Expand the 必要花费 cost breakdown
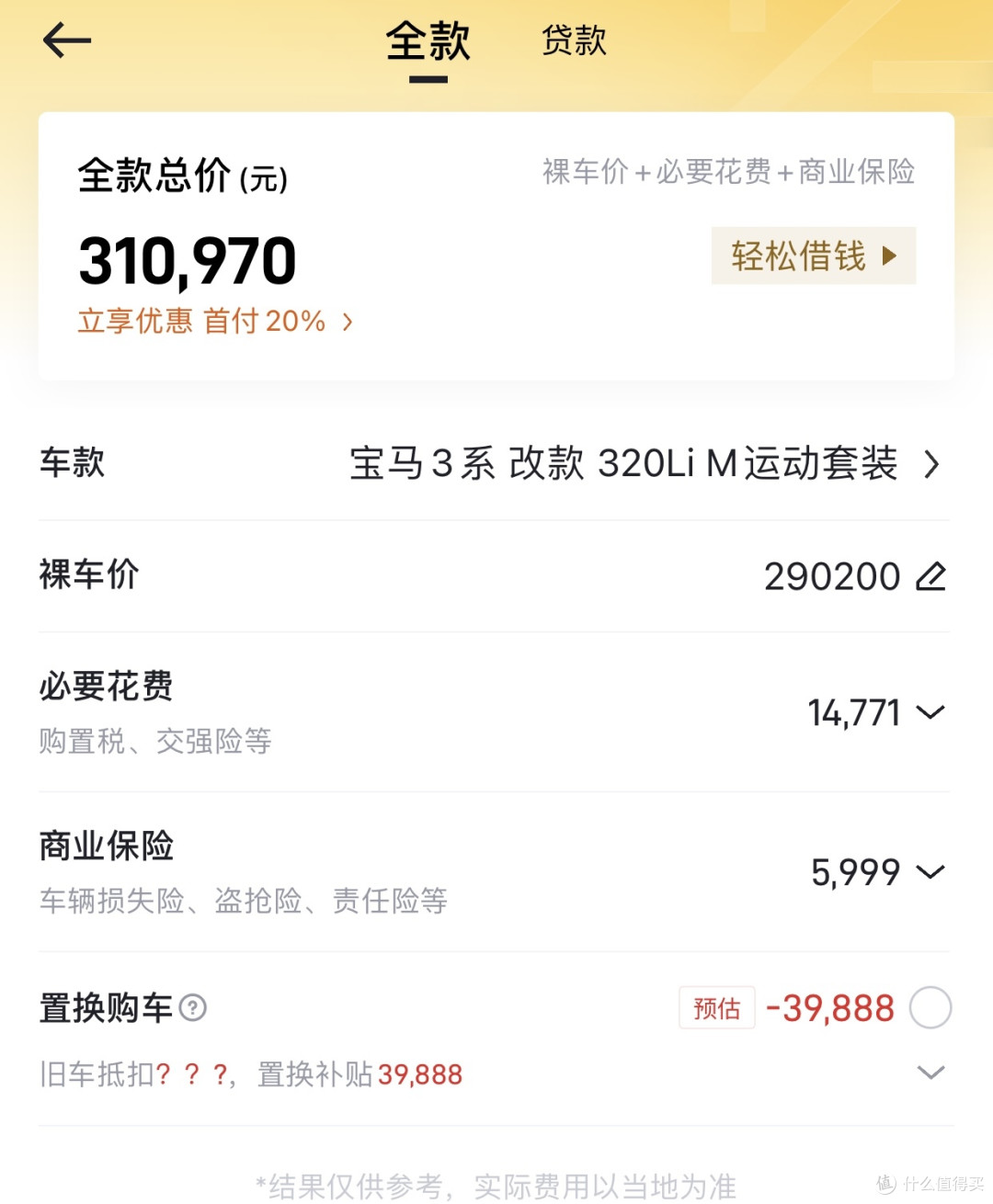993x1204 pixels. pyautogui.click(x=928, y=711)
